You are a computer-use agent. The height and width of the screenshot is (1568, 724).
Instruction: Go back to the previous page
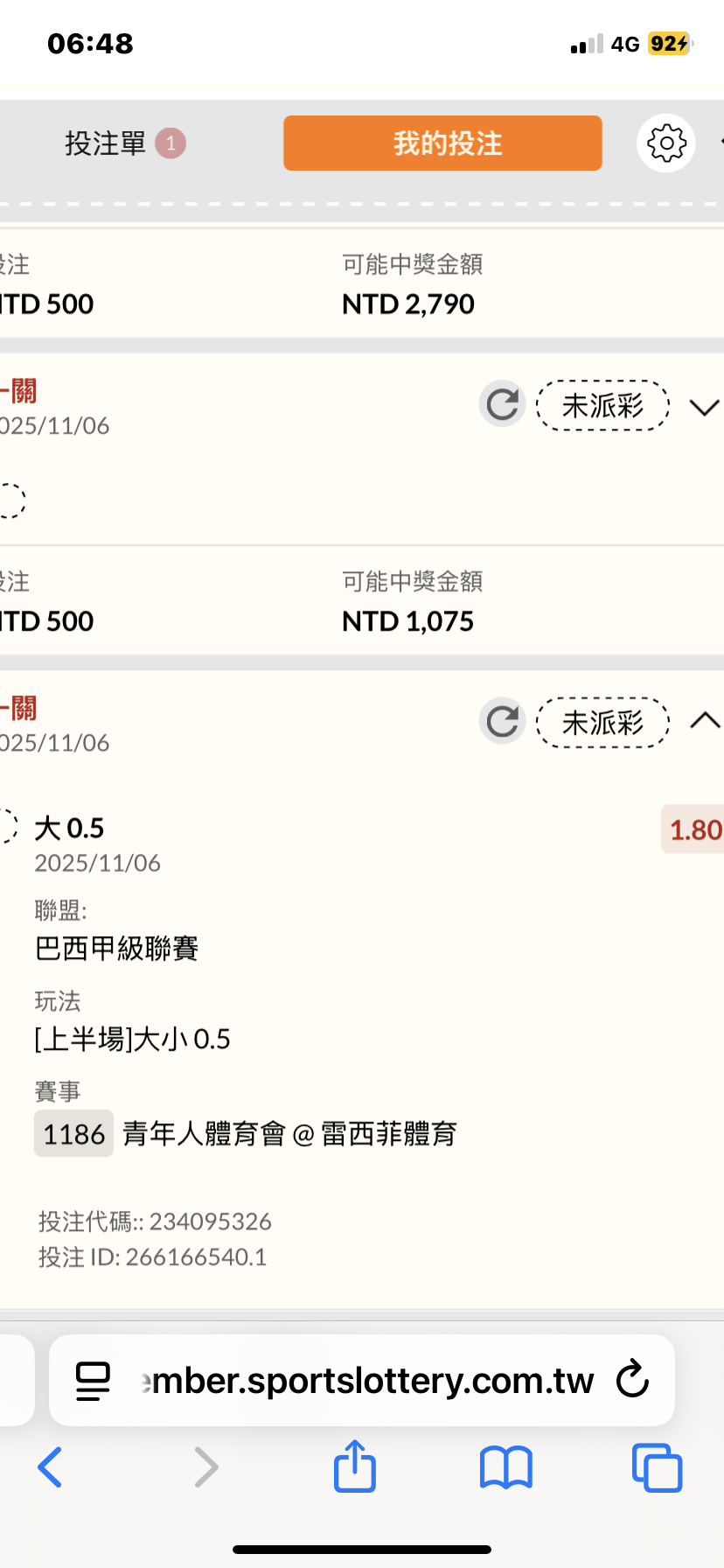point(50,1467)
